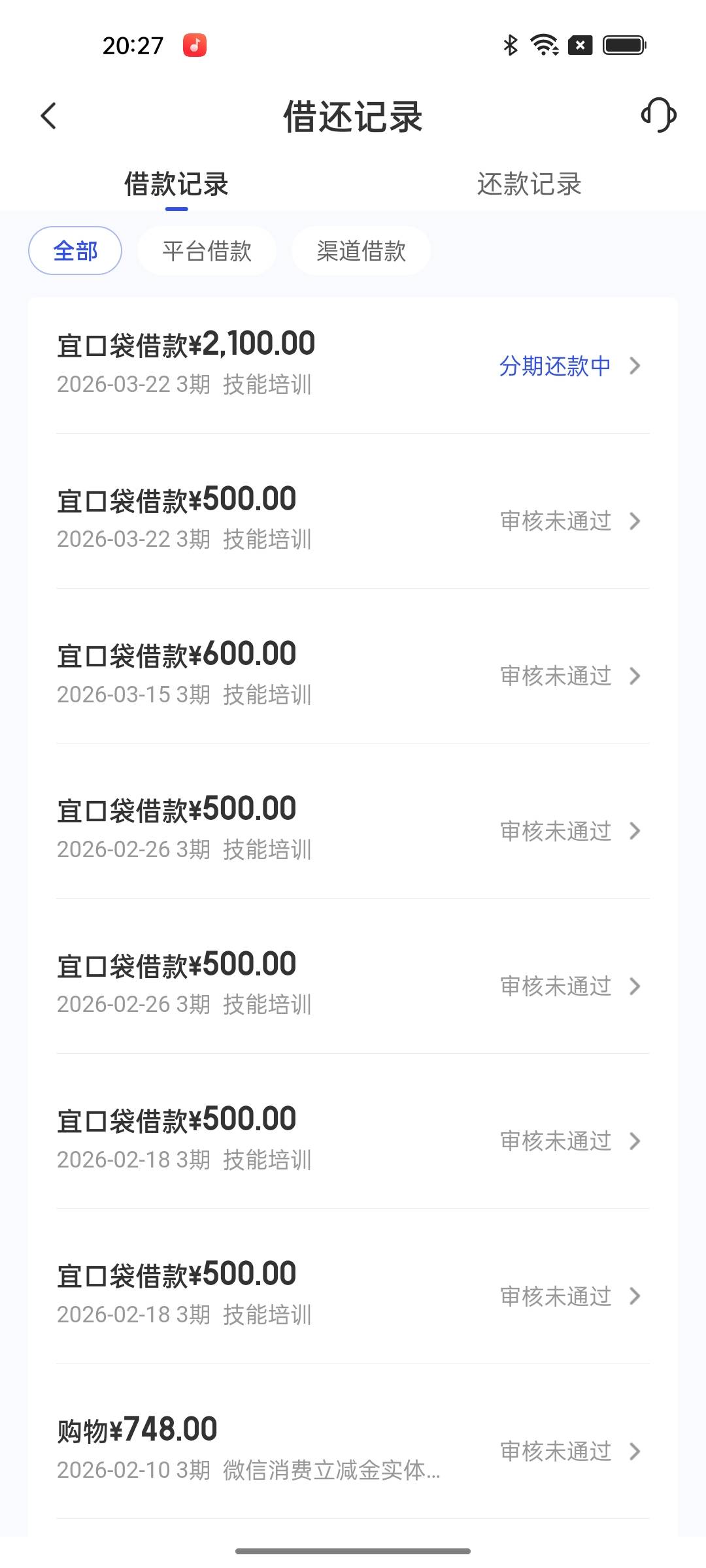
Task: Open the ¥2,100.00 loan in 分期还款中
Action: 353,365
